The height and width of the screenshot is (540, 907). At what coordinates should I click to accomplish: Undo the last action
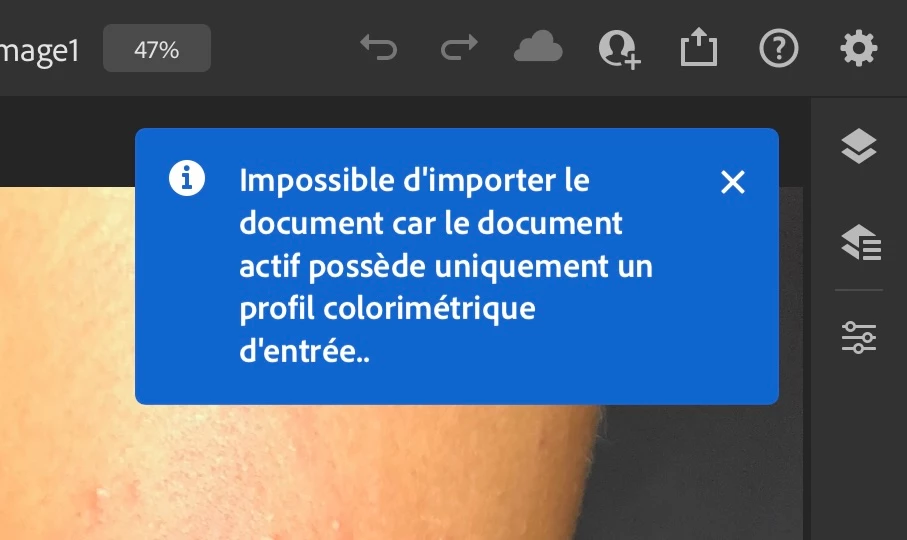379,48
